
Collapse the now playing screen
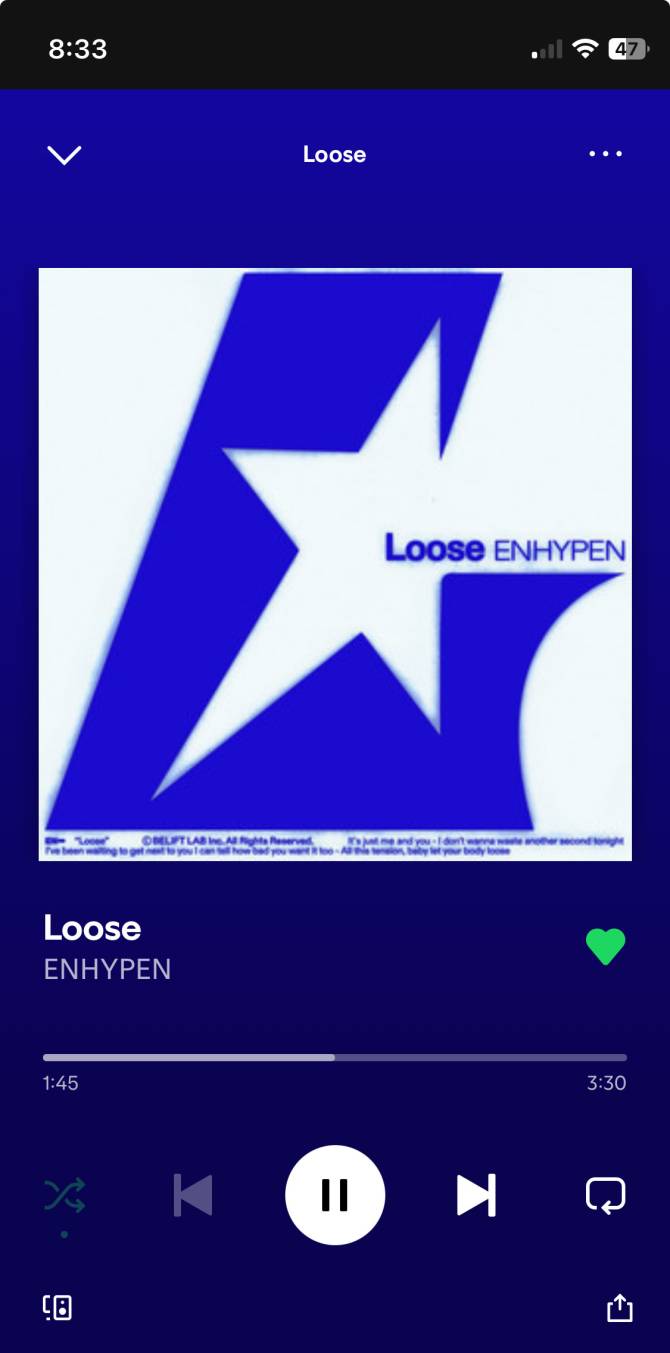click(64, 155)
